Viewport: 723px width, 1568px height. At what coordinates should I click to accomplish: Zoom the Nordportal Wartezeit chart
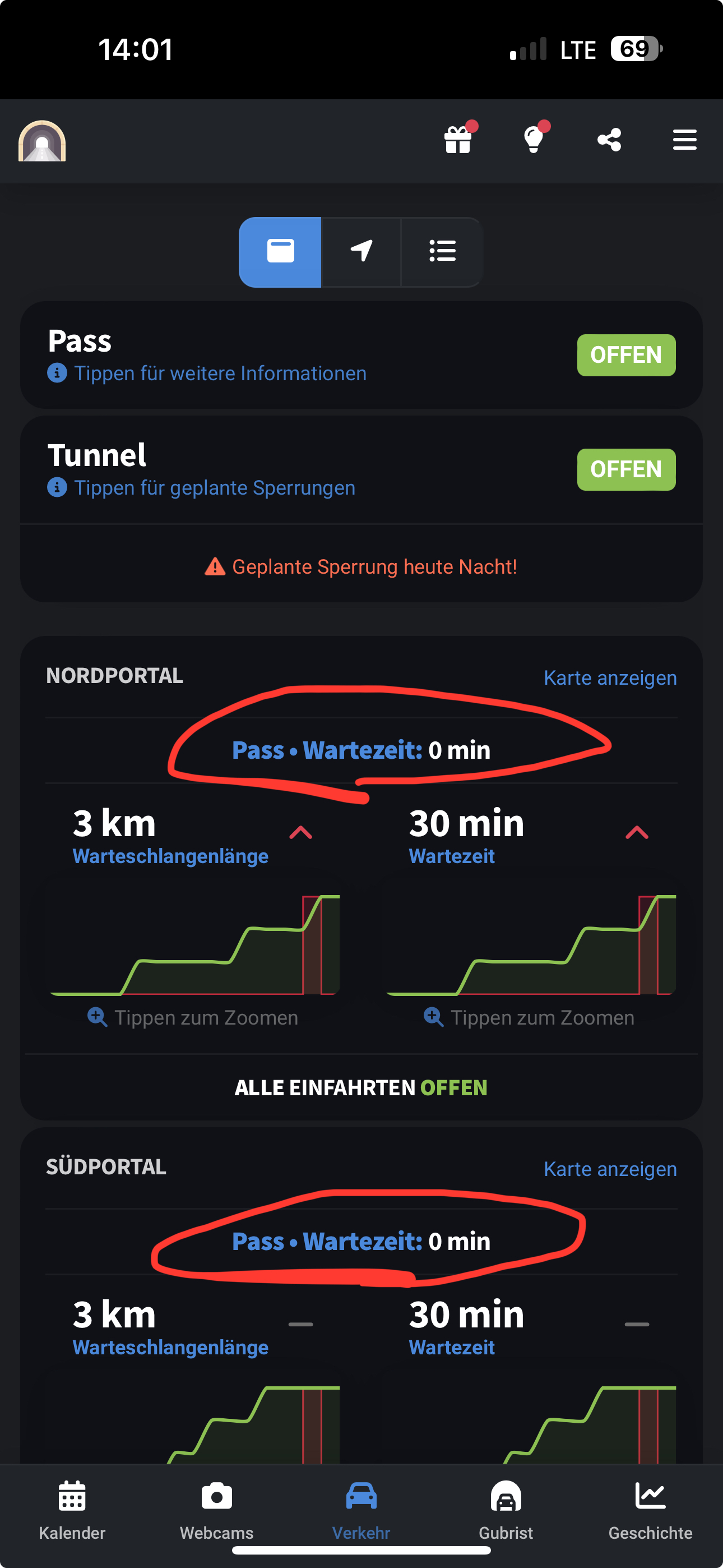point(530,946)
